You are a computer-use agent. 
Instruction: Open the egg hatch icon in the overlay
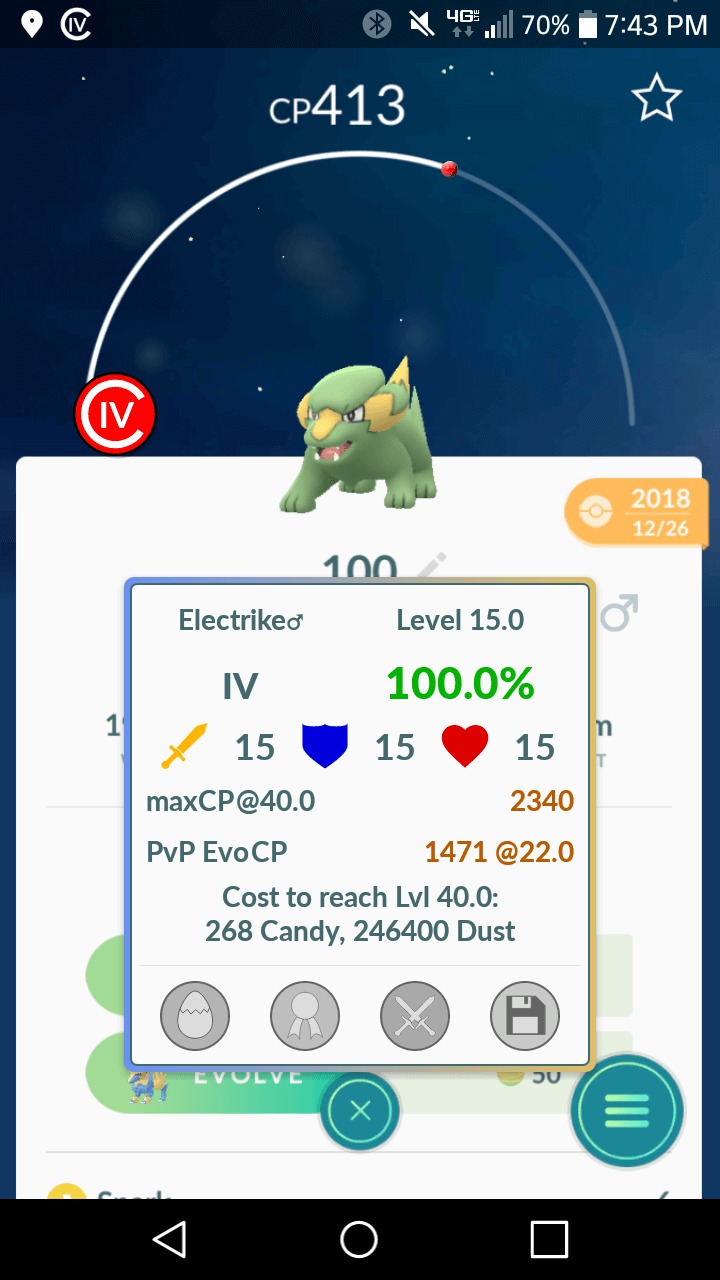195,1017
